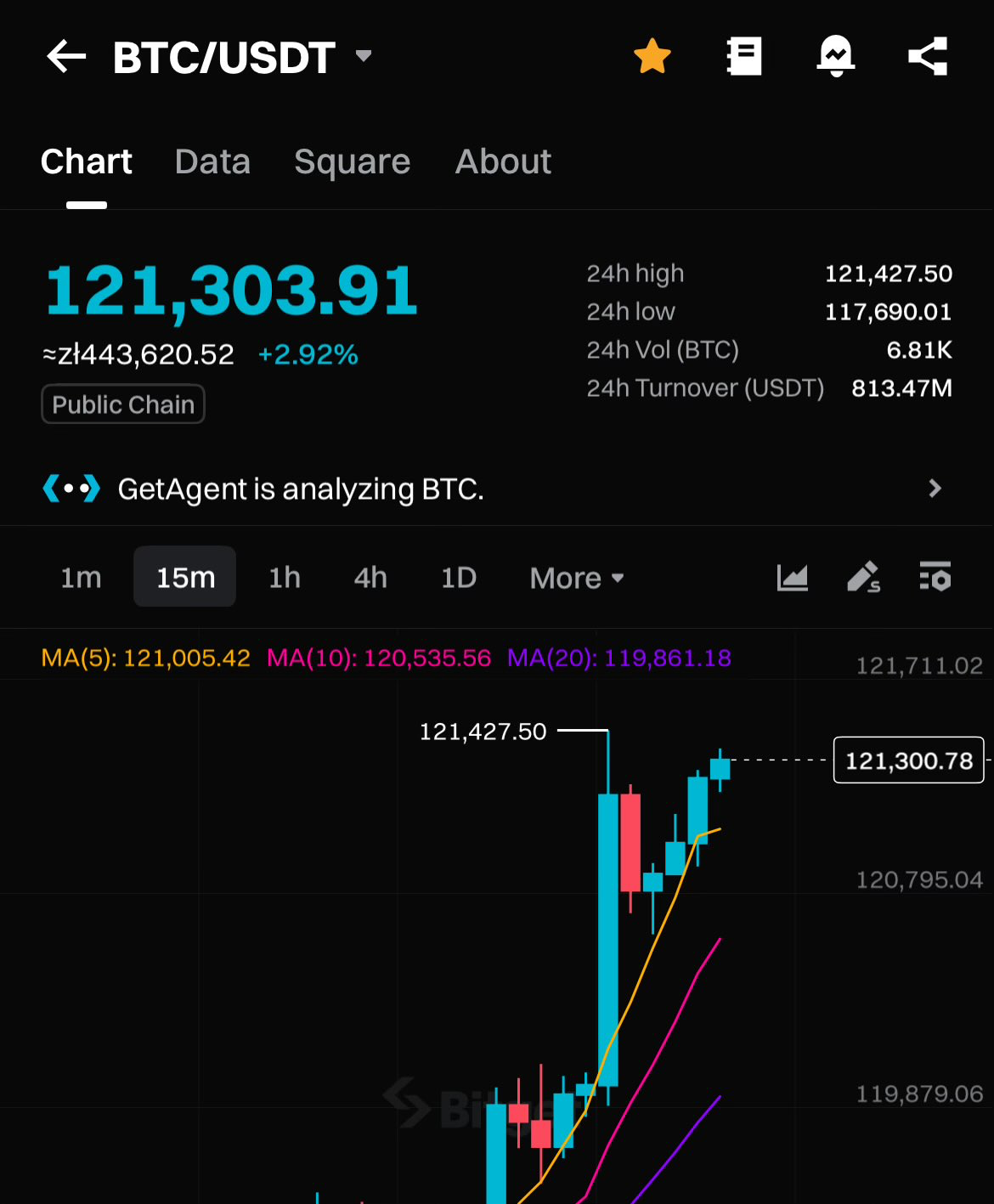Select the 1m timeframe
This screenshot has height=1204, width=994.
(81, 578)
